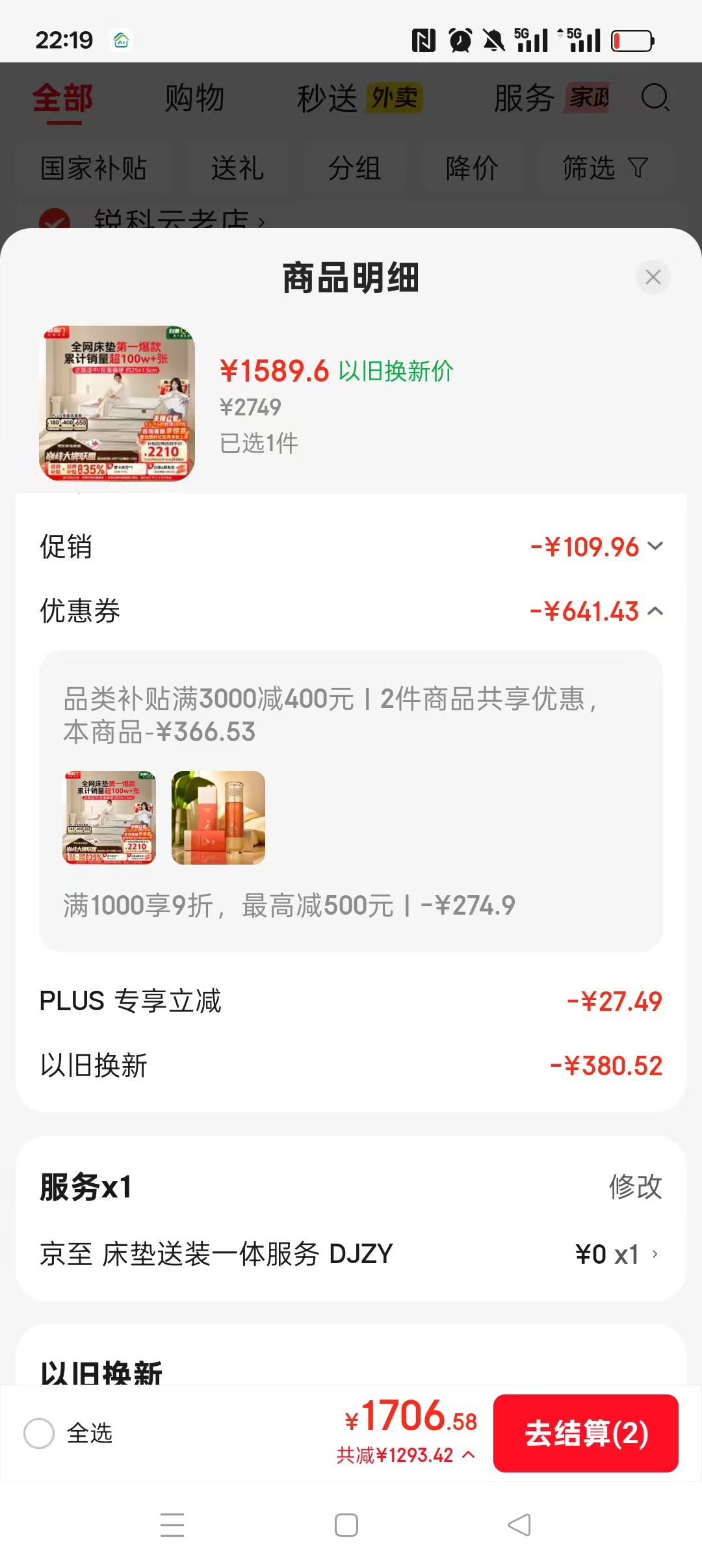
Task: Tap 修改 to change the service
Action: [635, 1187]
